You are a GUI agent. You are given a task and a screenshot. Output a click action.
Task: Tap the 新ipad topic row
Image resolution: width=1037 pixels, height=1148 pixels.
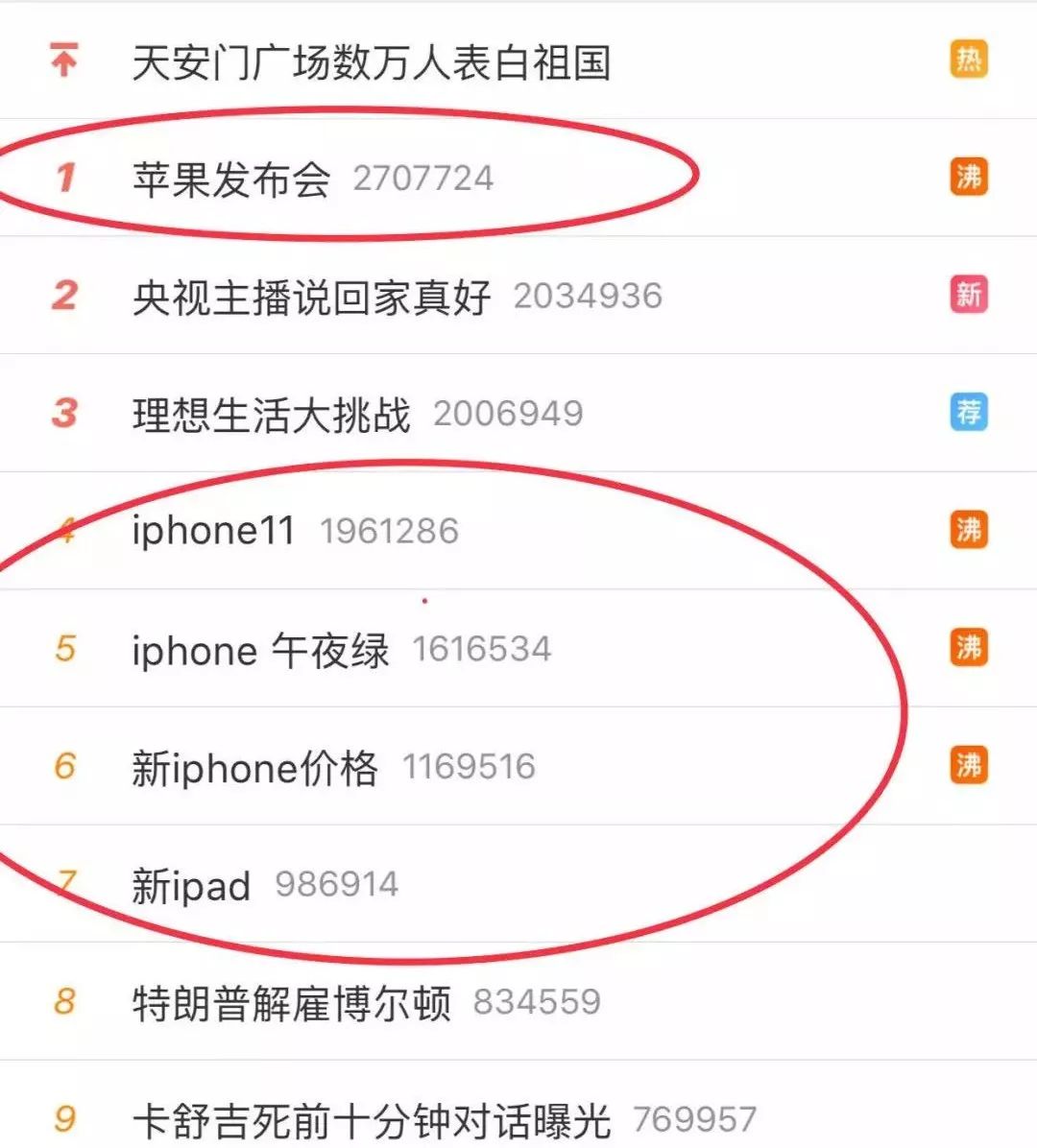click(x=191, y=884)
